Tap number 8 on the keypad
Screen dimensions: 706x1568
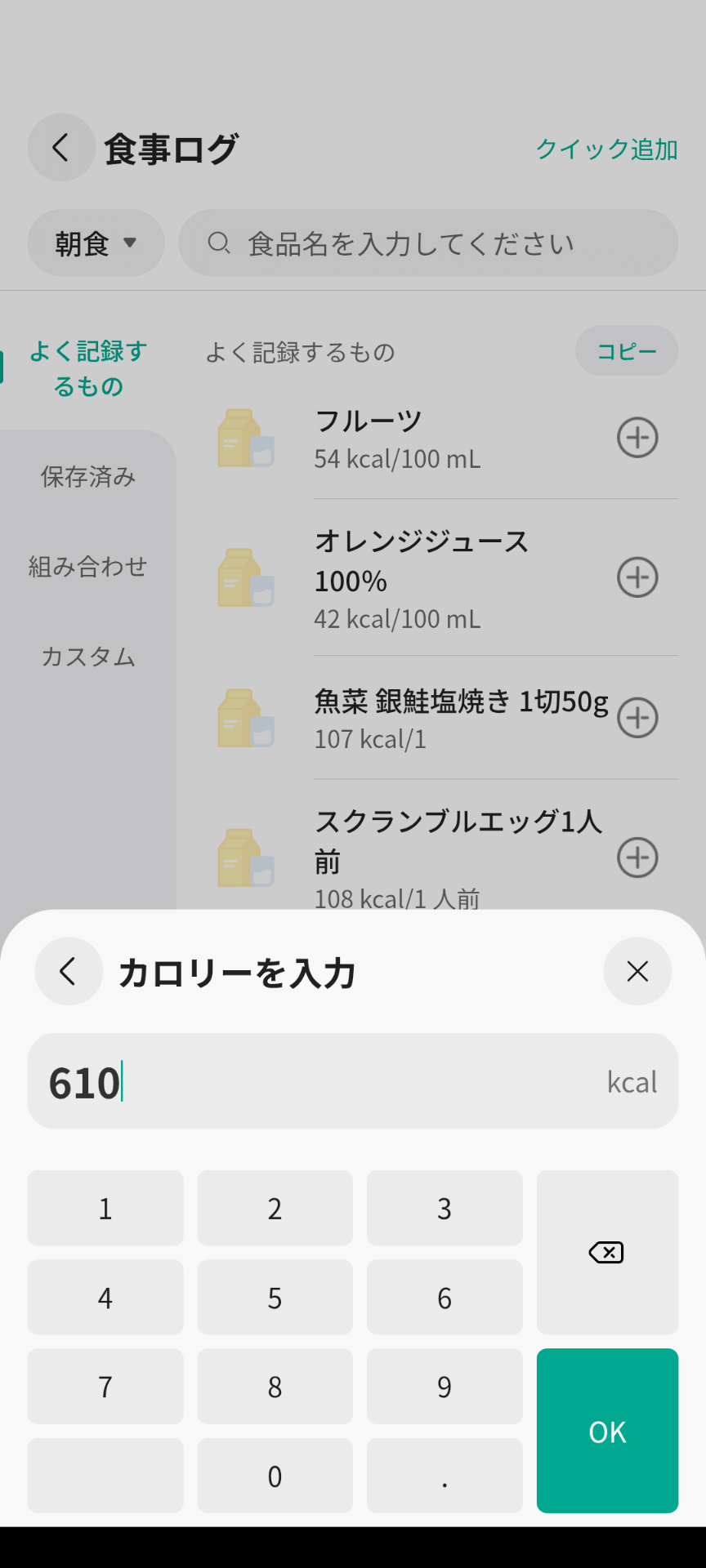click(275, 1386)
